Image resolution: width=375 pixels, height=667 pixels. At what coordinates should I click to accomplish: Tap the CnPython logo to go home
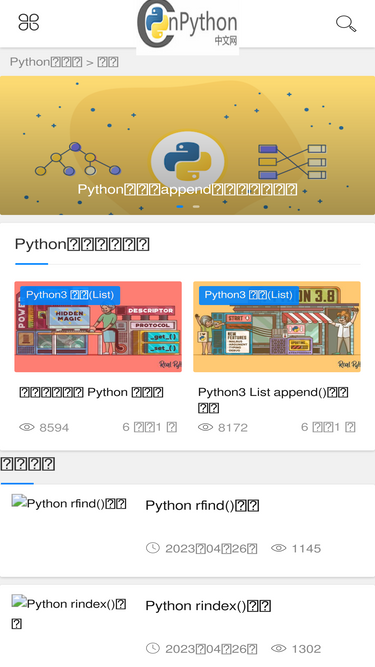click(188, 26)
